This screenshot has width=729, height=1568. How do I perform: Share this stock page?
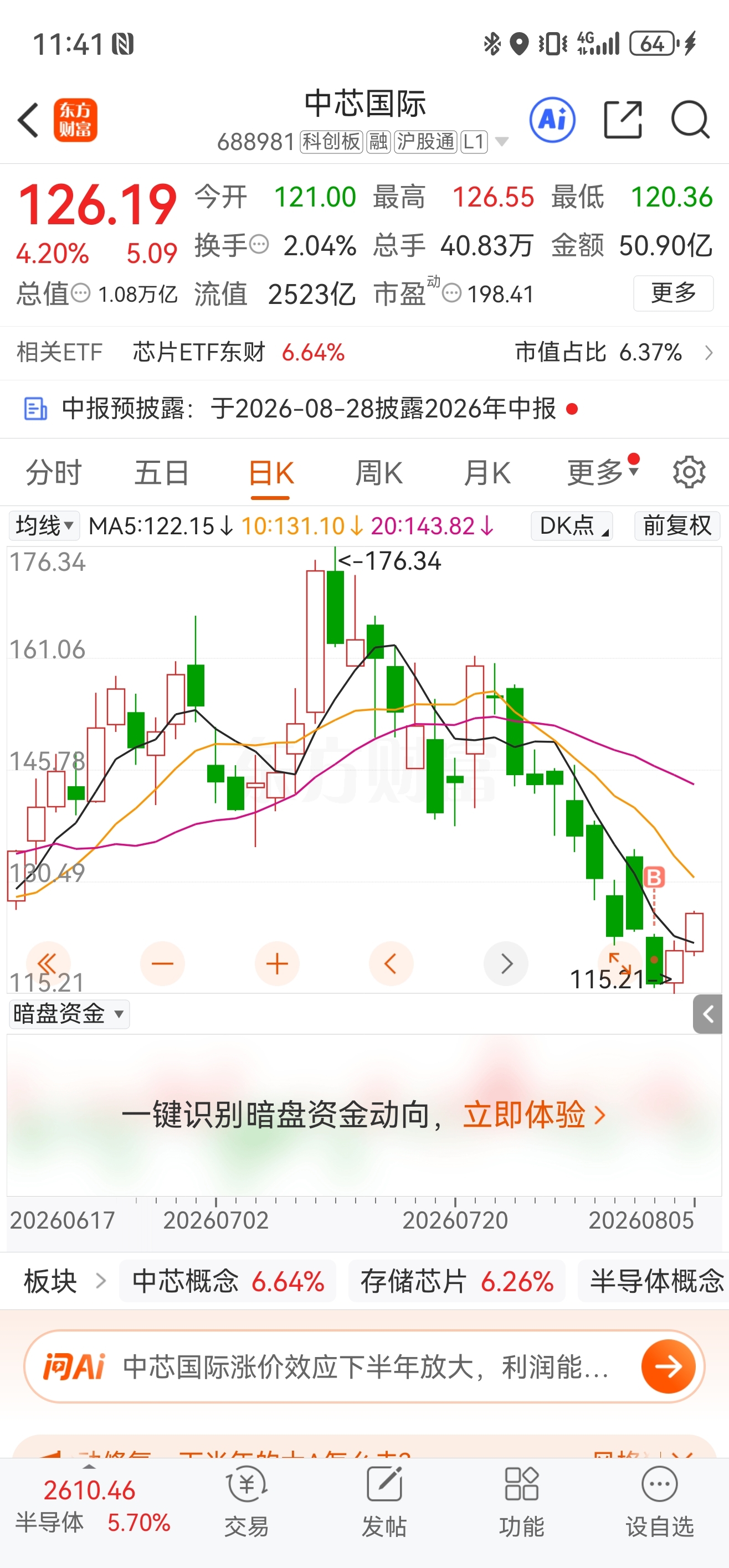pos(623,120)
